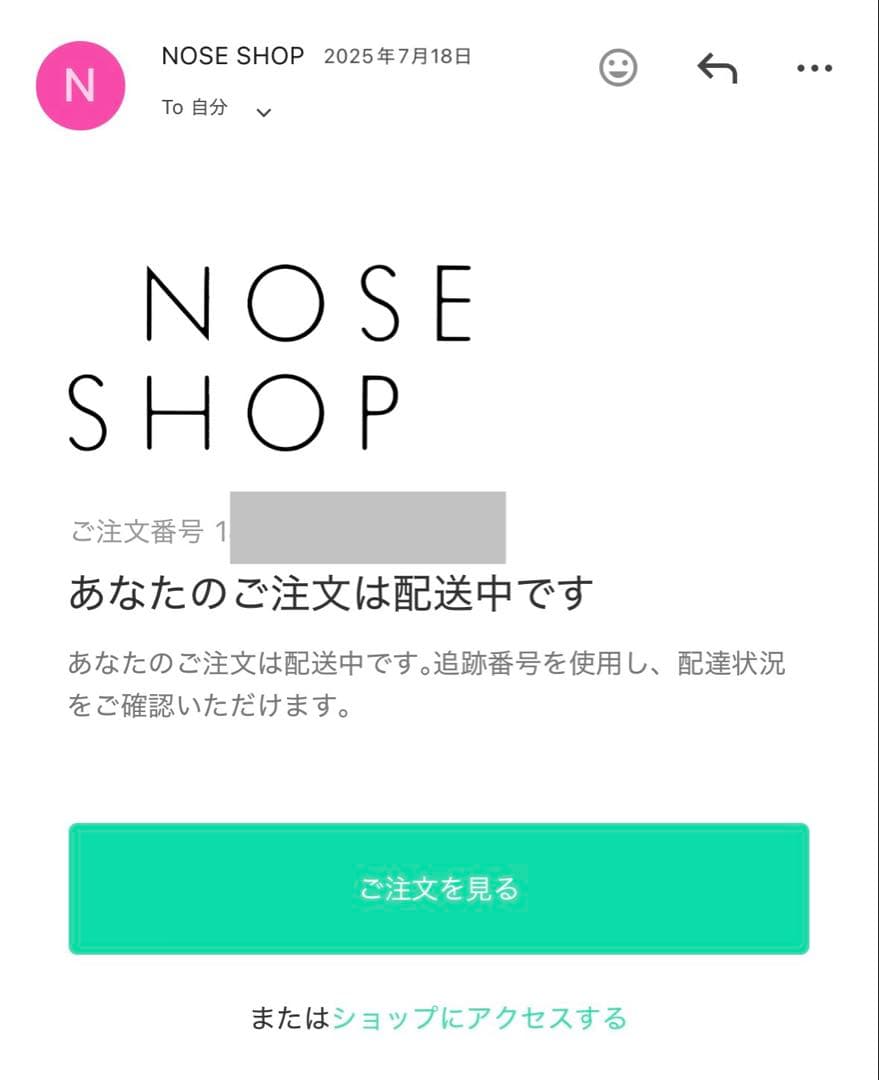The width and height of the screenshot is (879, 1080).
Task: Expand recipient details next to To 自分
Action: (264, 112)
